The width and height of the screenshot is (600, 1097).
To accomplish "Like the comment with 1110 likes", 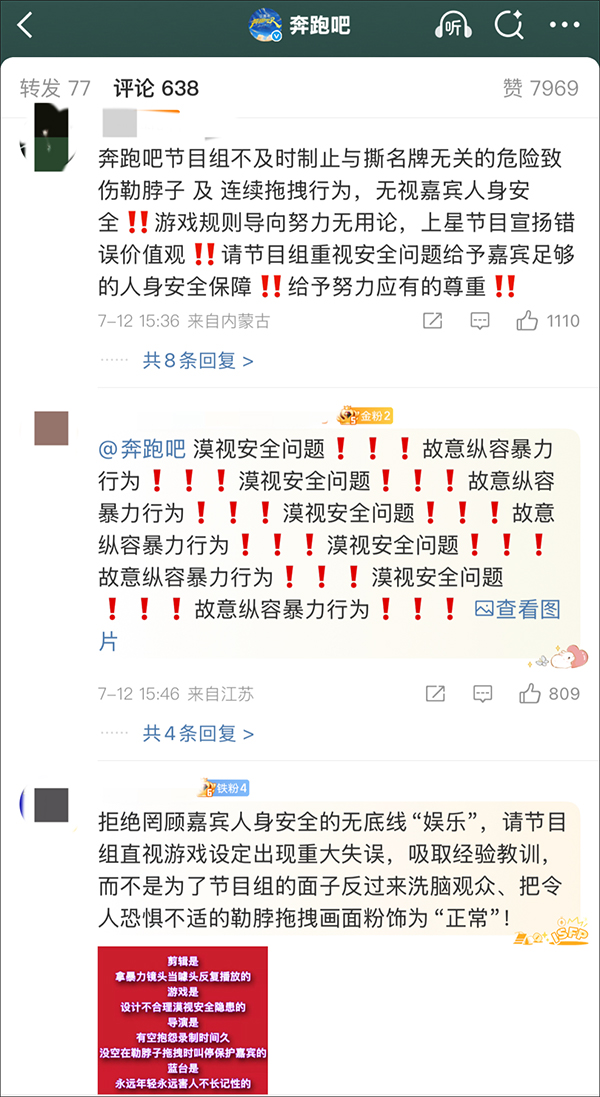I will point(548,321).
